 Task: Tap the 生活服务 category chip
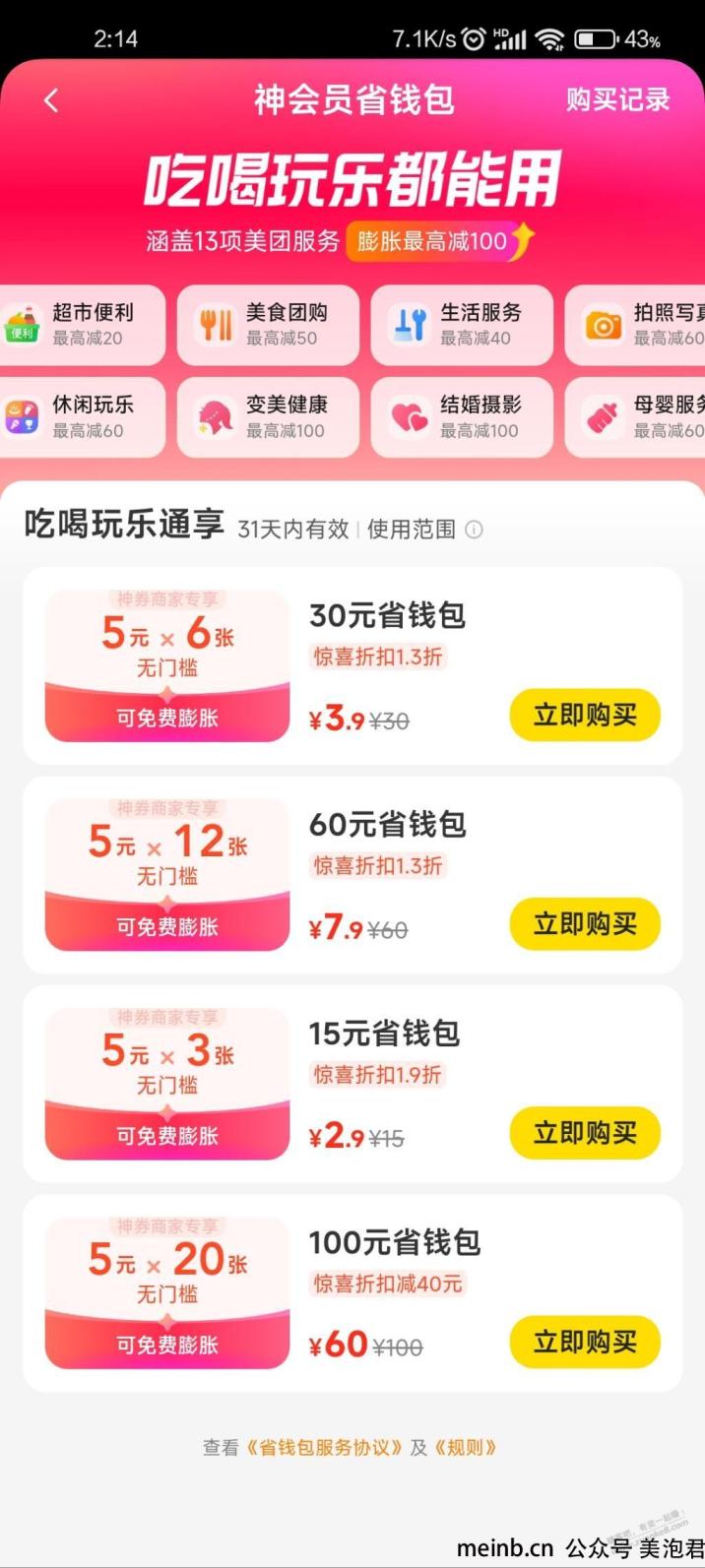(x=462, y=324)
